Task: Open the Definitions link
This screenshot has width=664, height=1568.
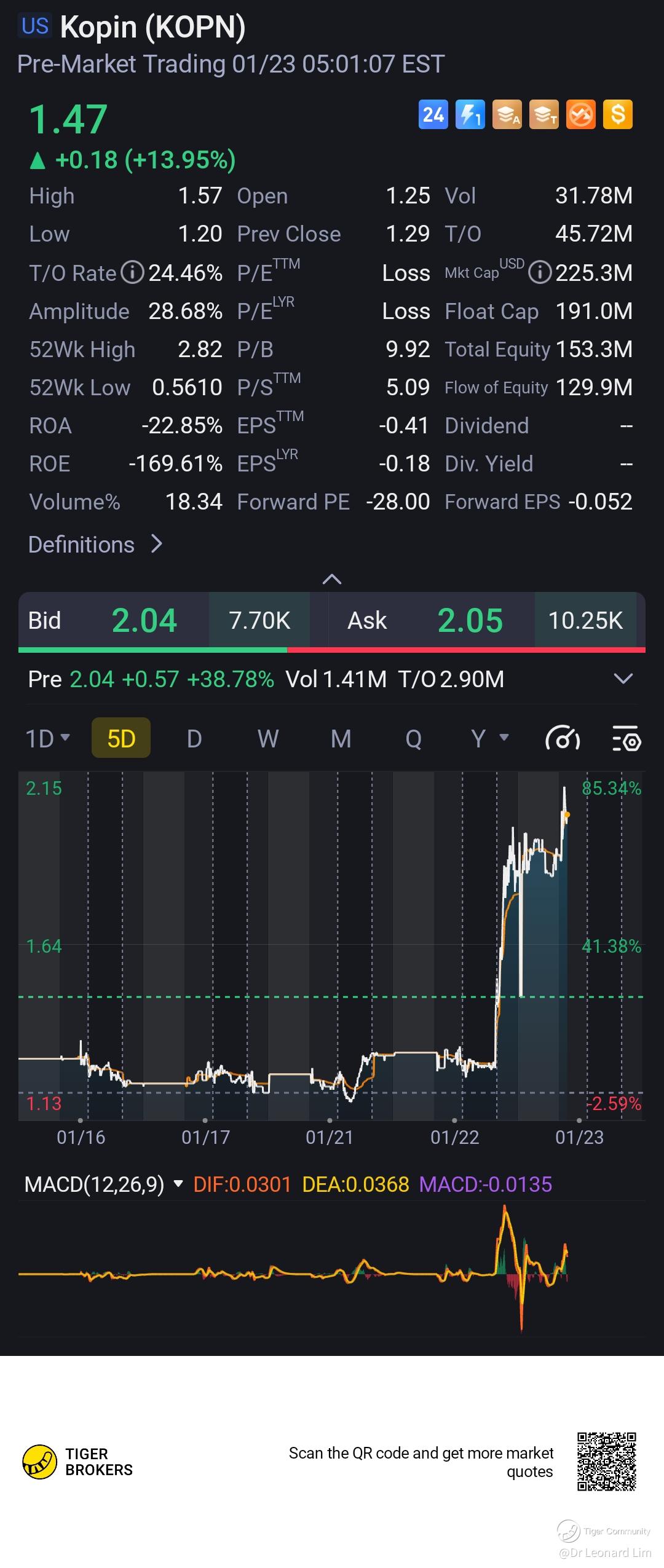Action: [95, 545]
